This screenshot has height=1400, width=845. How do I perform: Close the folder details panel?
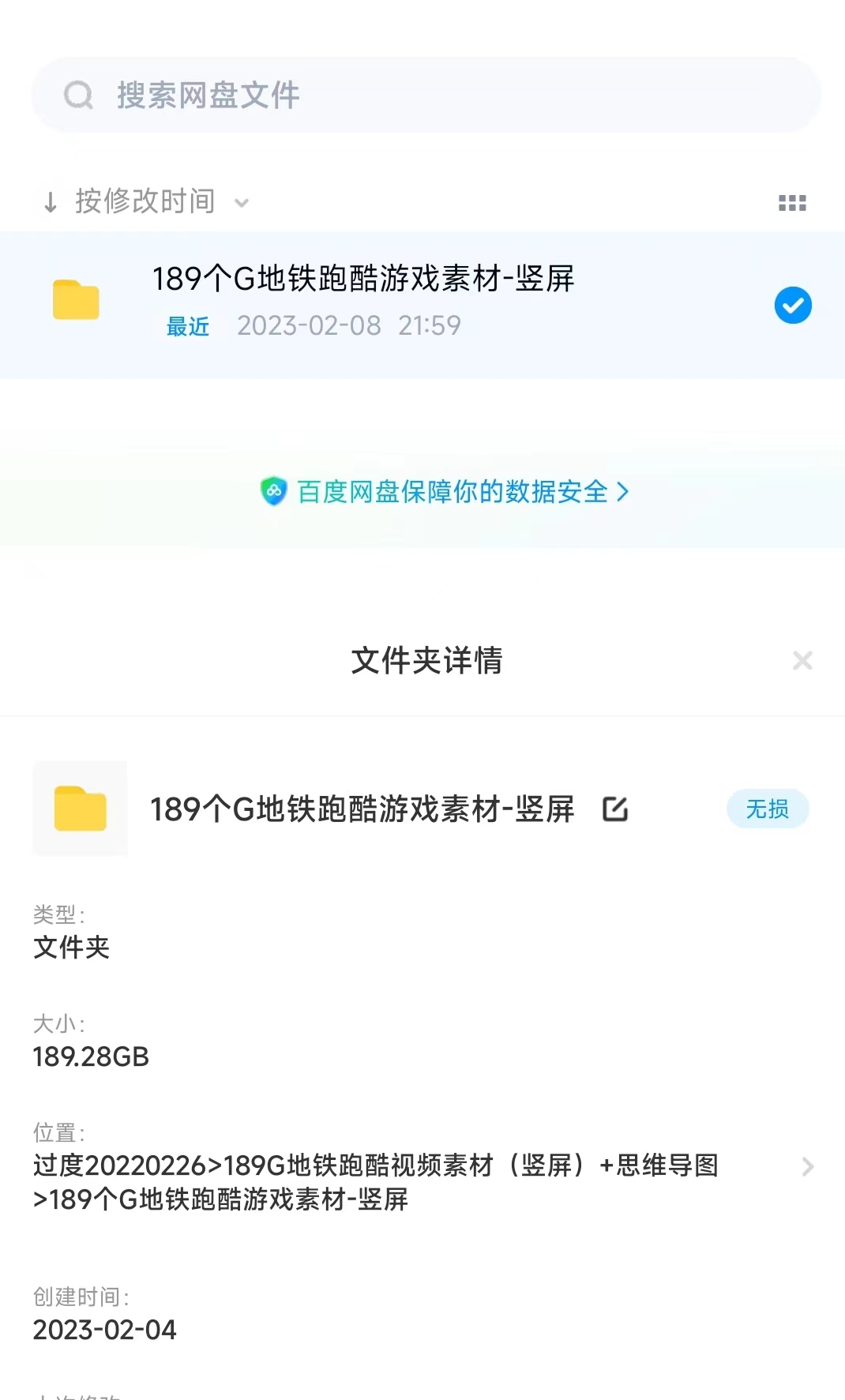(x=803, y=660)
